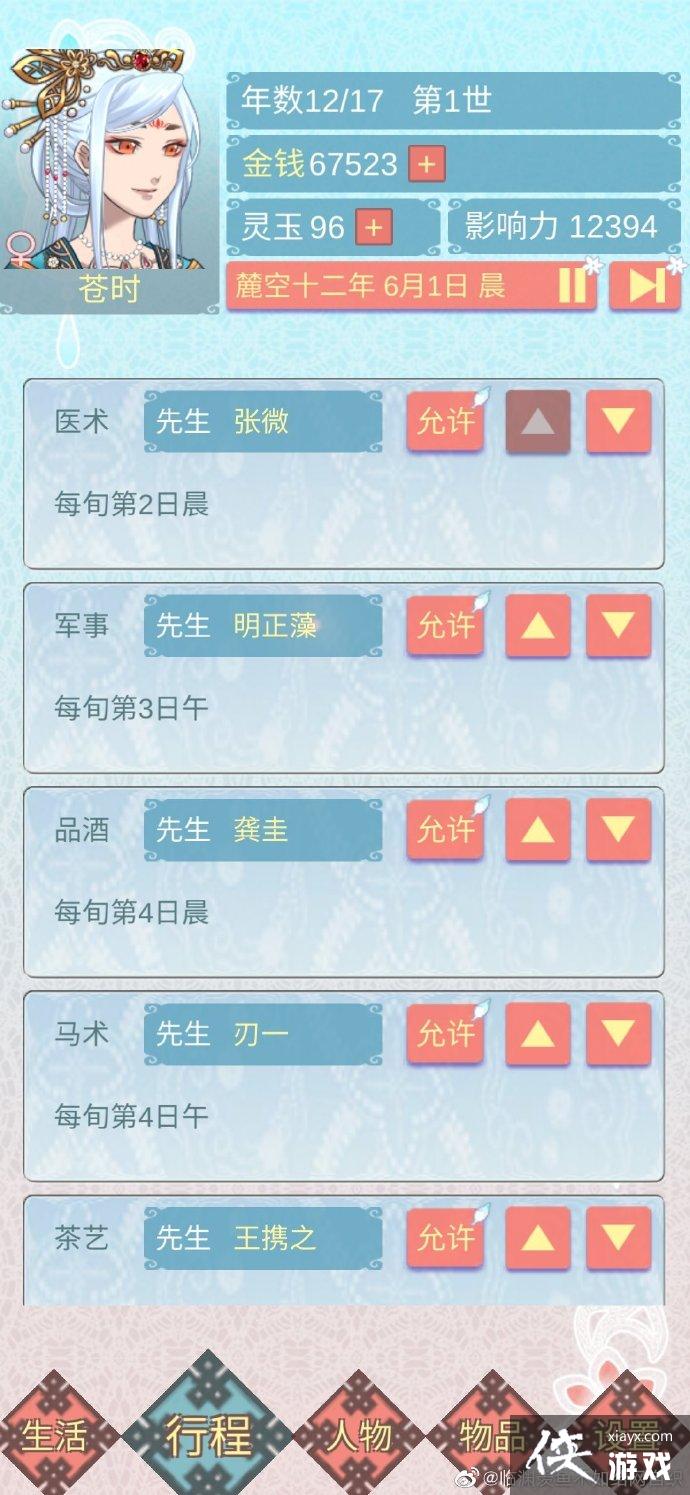Tap 允许 for the 茶艺 lesson
Image resolution: width=690 pixels, height=1495 pixels.
(446, 1238)
